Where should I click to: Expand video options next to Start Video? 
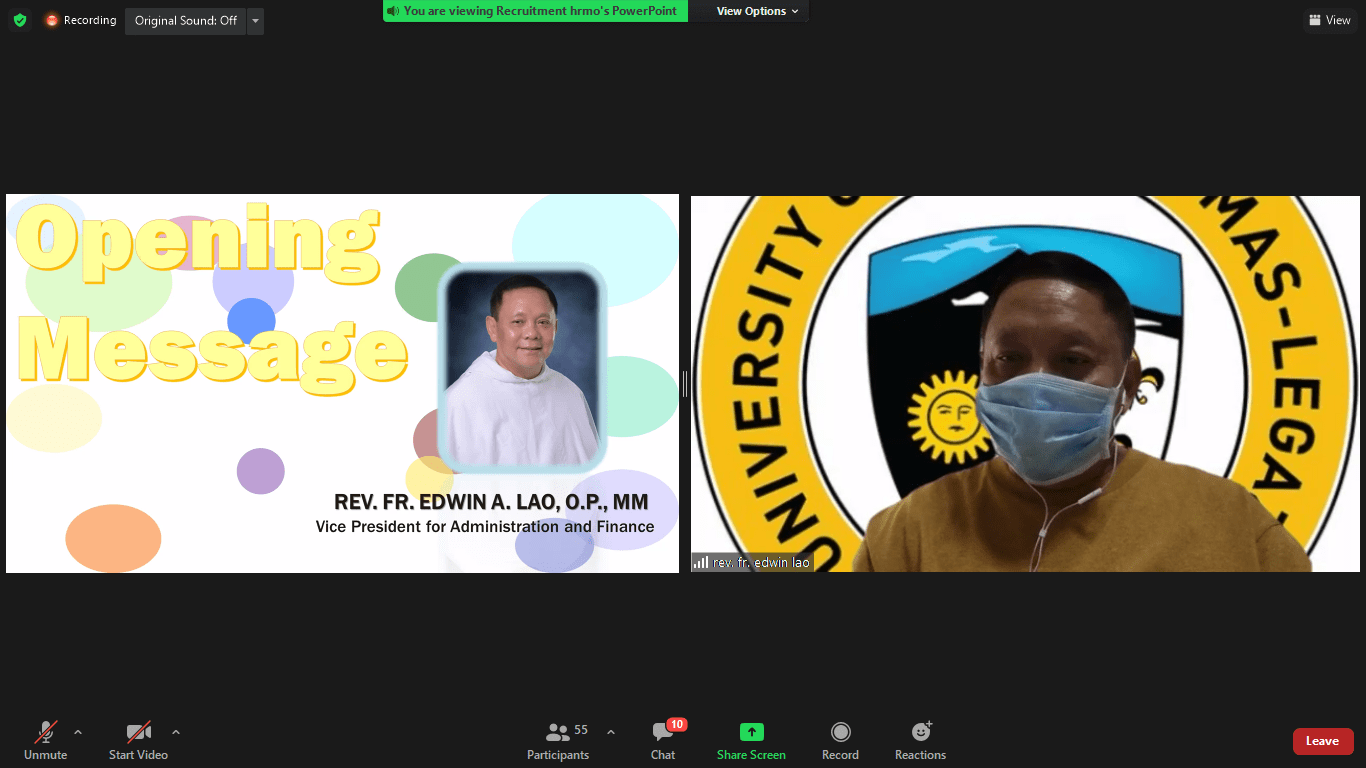176,732
